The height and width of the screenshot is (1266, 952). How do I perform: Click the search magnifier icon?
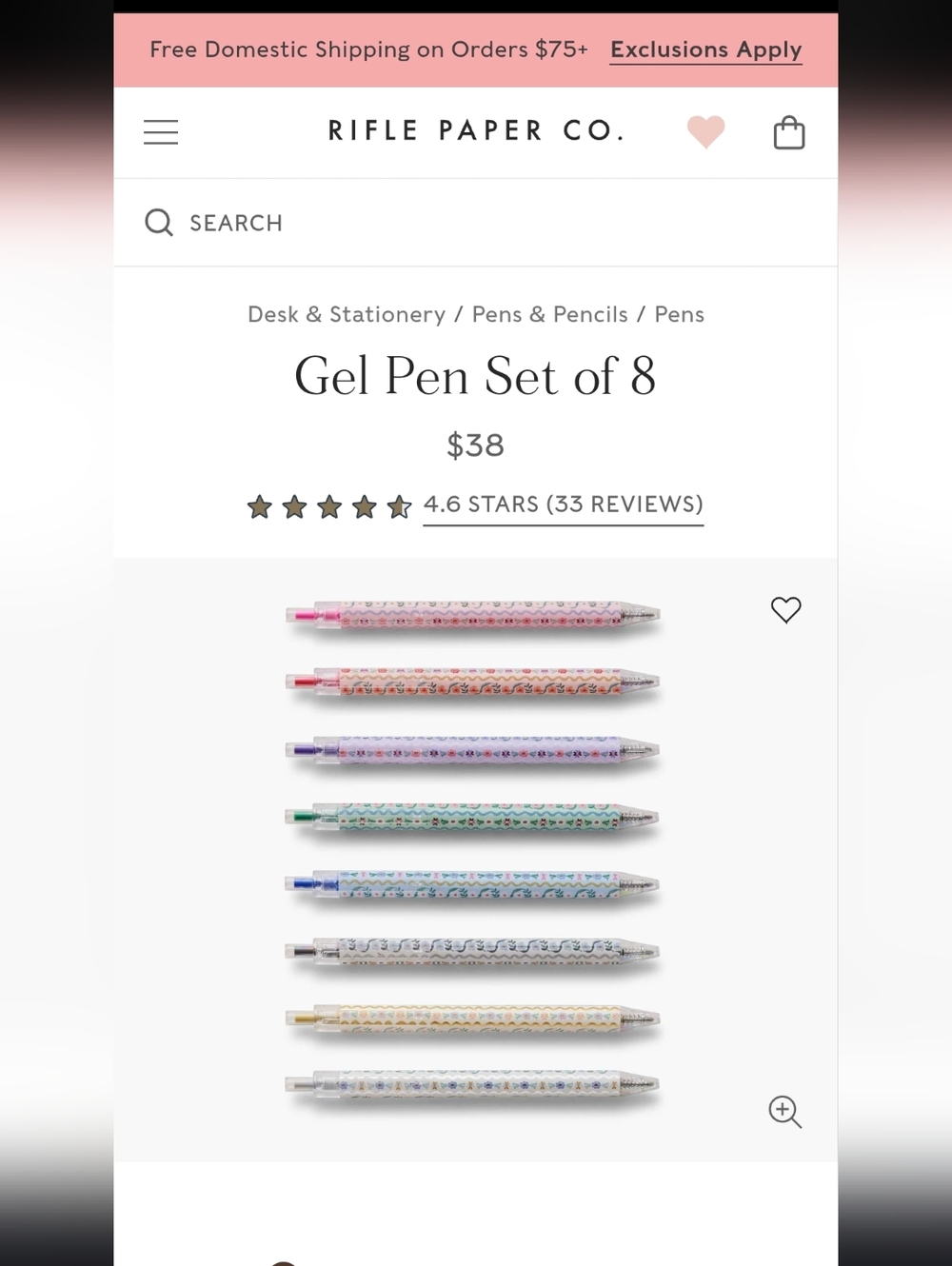click(158, 223)
